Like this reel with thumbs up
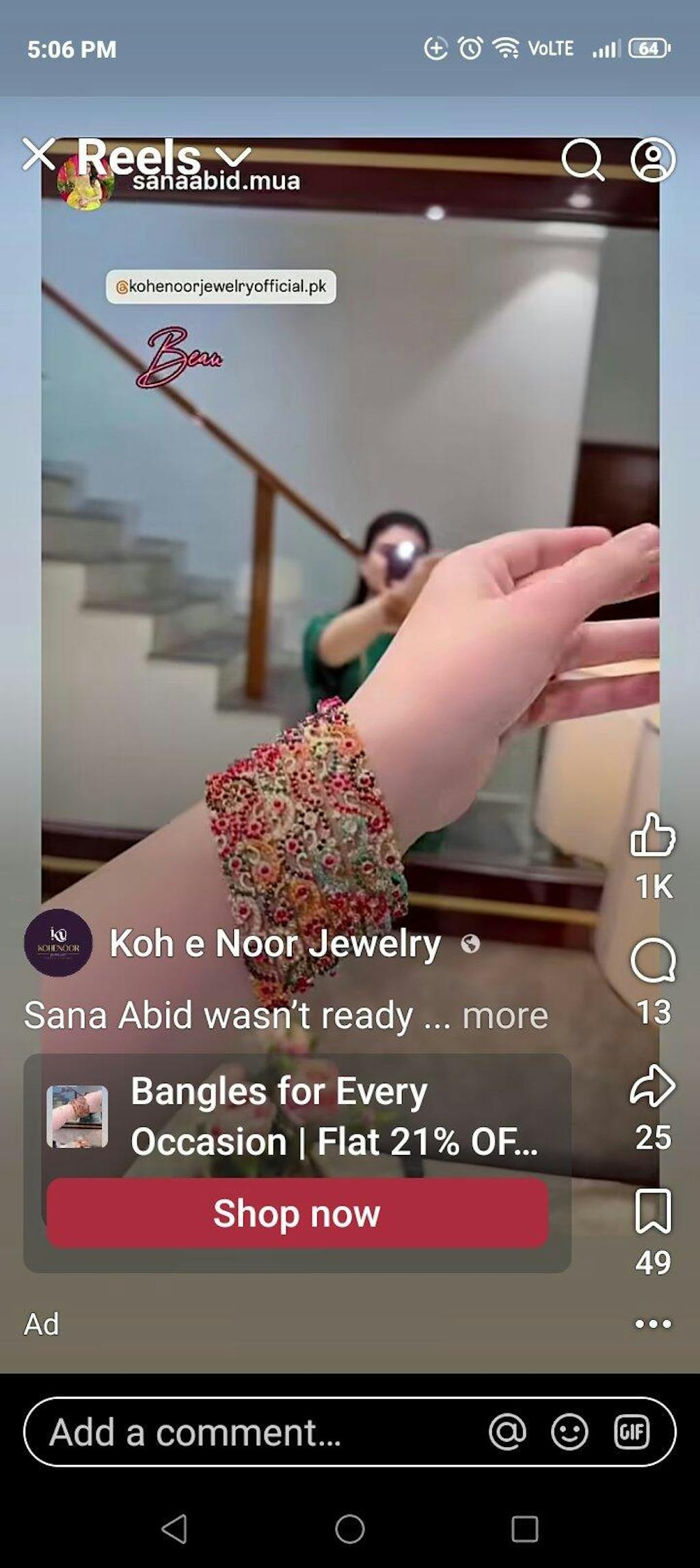This screenshot has width=700, height=1568. pyautogui.click(x=653, y=836)
